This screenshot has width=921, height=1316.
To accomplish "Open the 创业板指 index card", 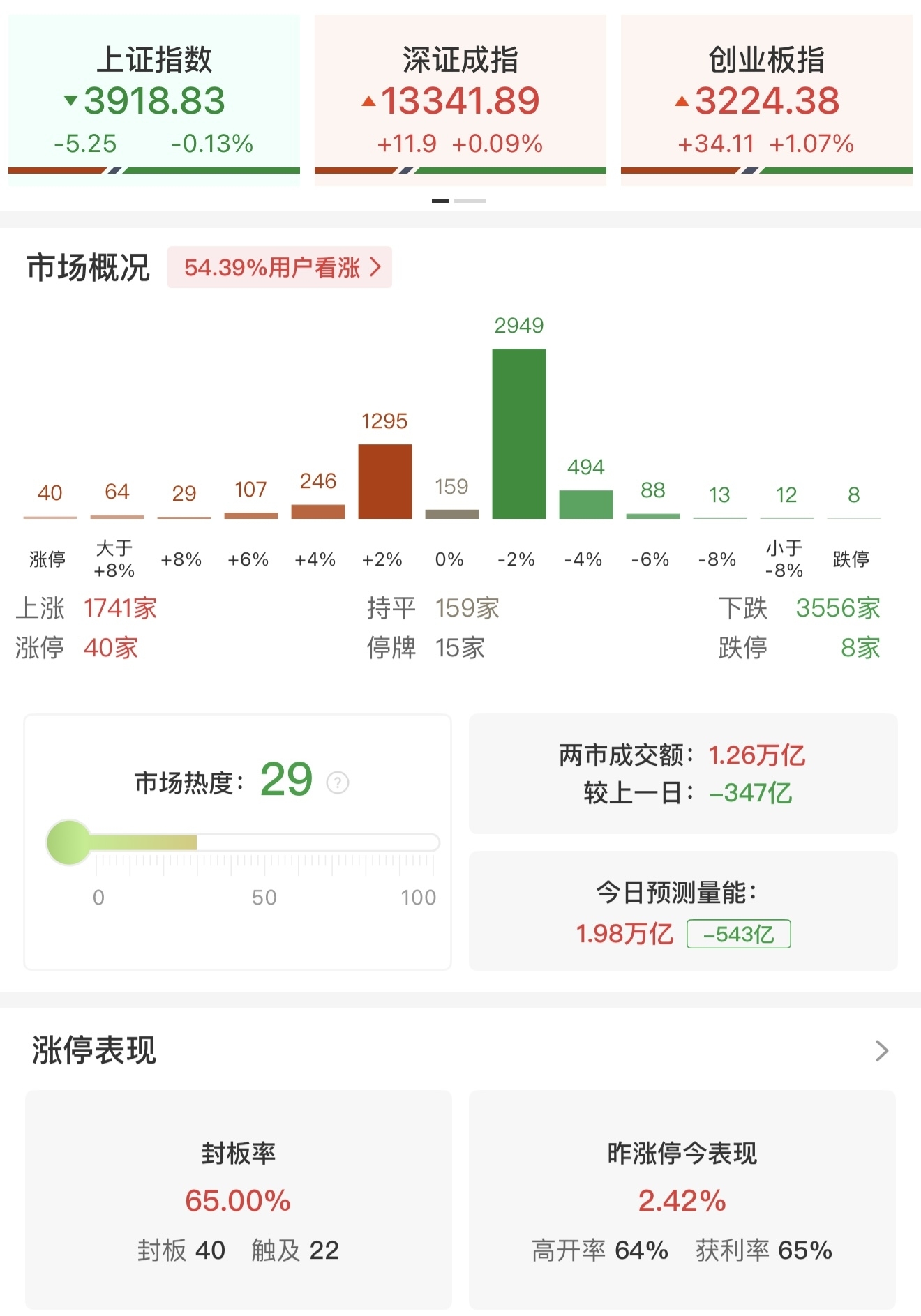I will (766, 100).
